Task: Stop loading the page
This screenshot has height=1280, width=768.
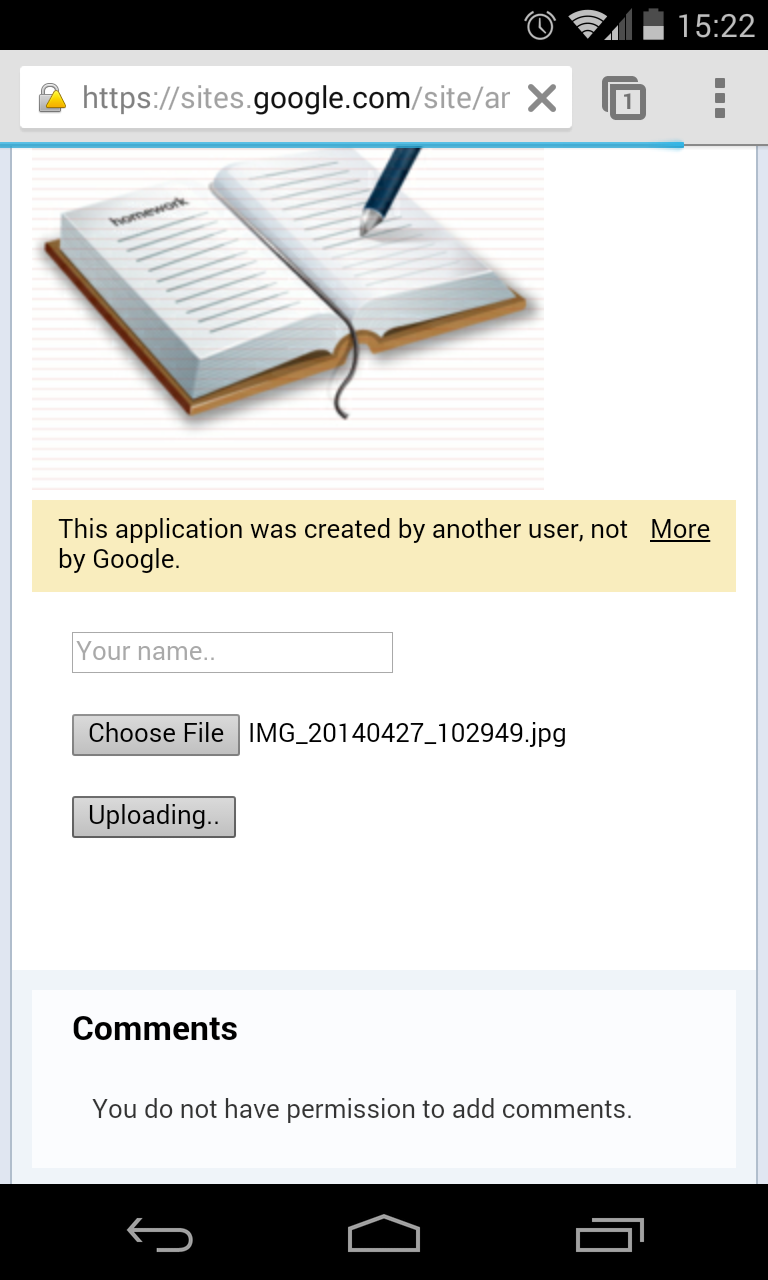Action: point(541,98)
